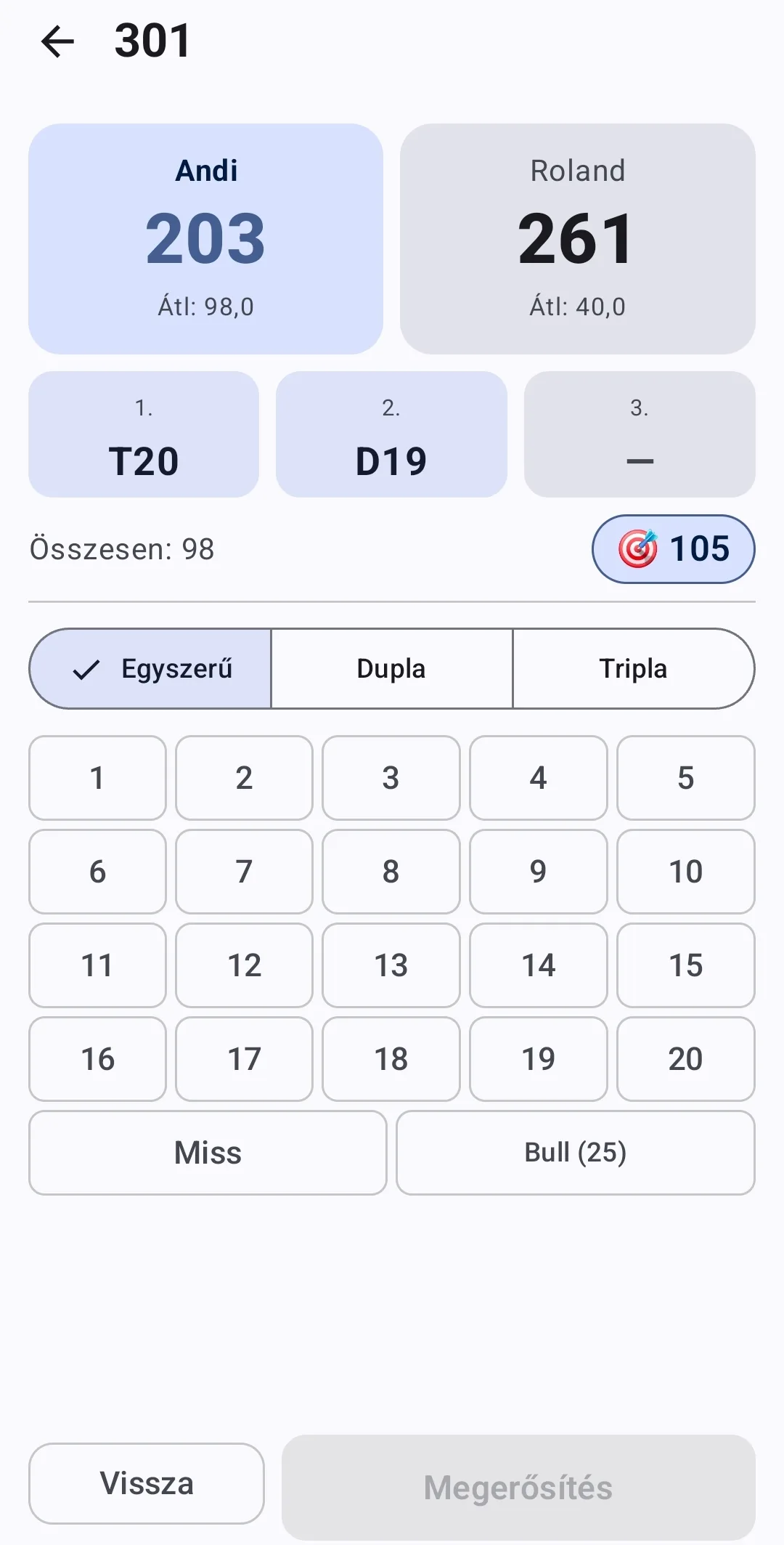
Task: Record a hit on 5
Action: click(685, 778)
